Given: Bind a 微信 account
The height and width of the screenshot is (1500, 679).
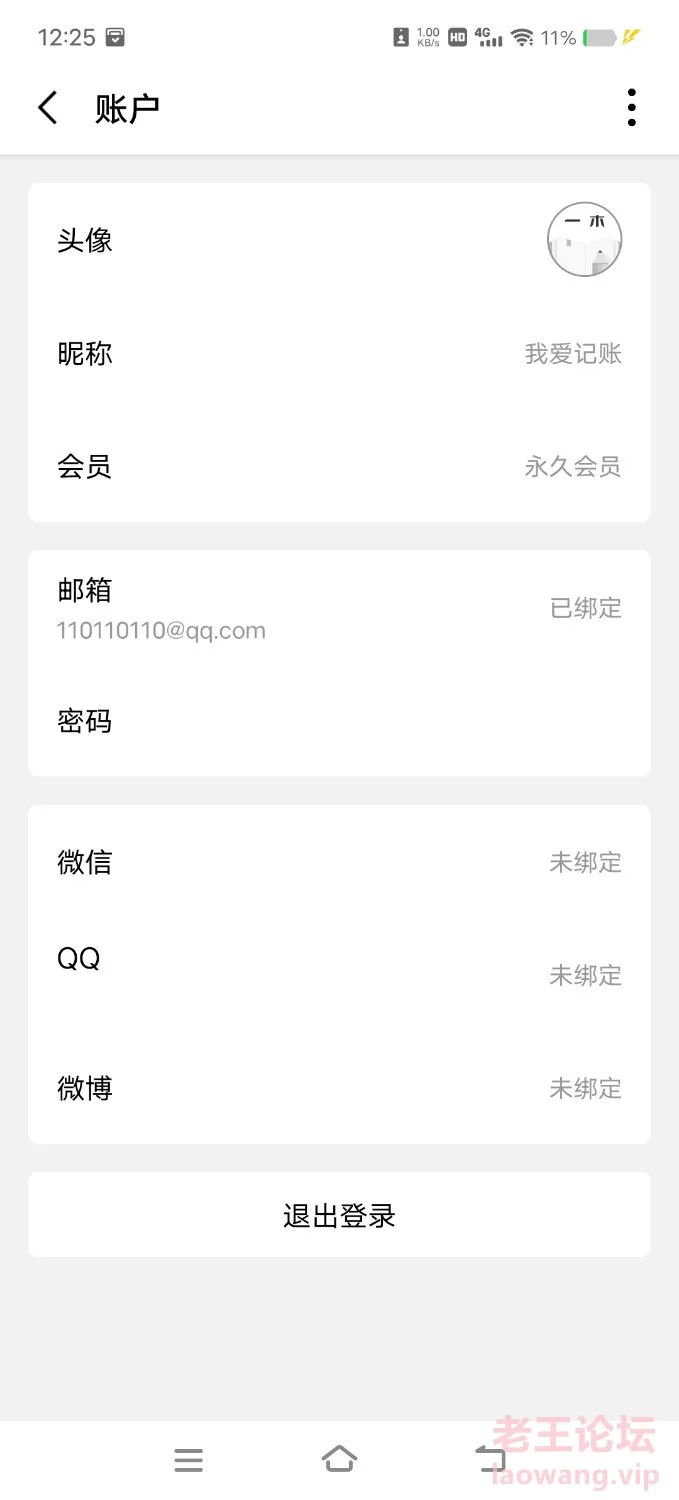Looking at the screenshot, I should tap(339, 861).
